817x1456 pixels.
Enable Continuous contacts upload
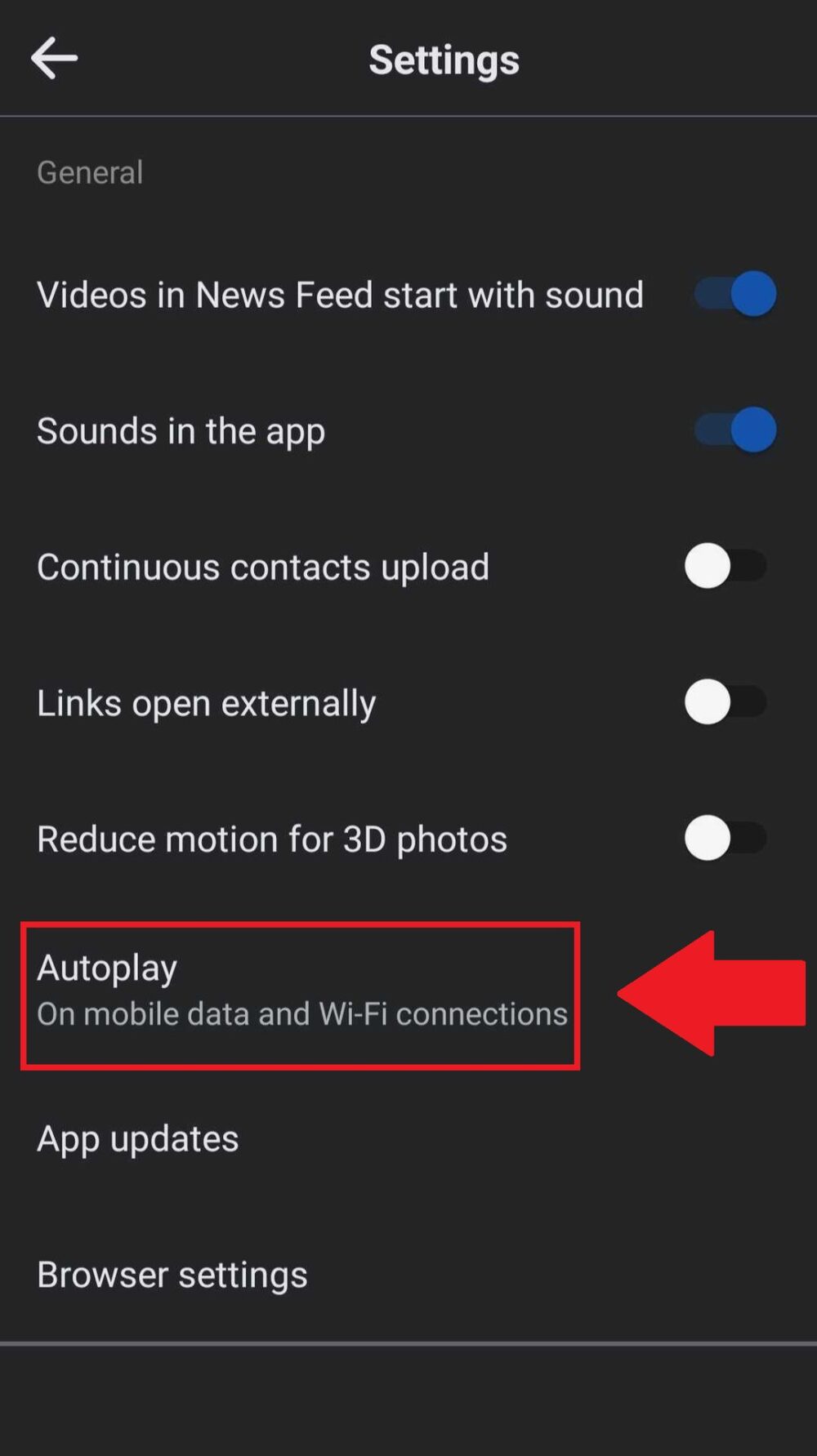point(724,566)
